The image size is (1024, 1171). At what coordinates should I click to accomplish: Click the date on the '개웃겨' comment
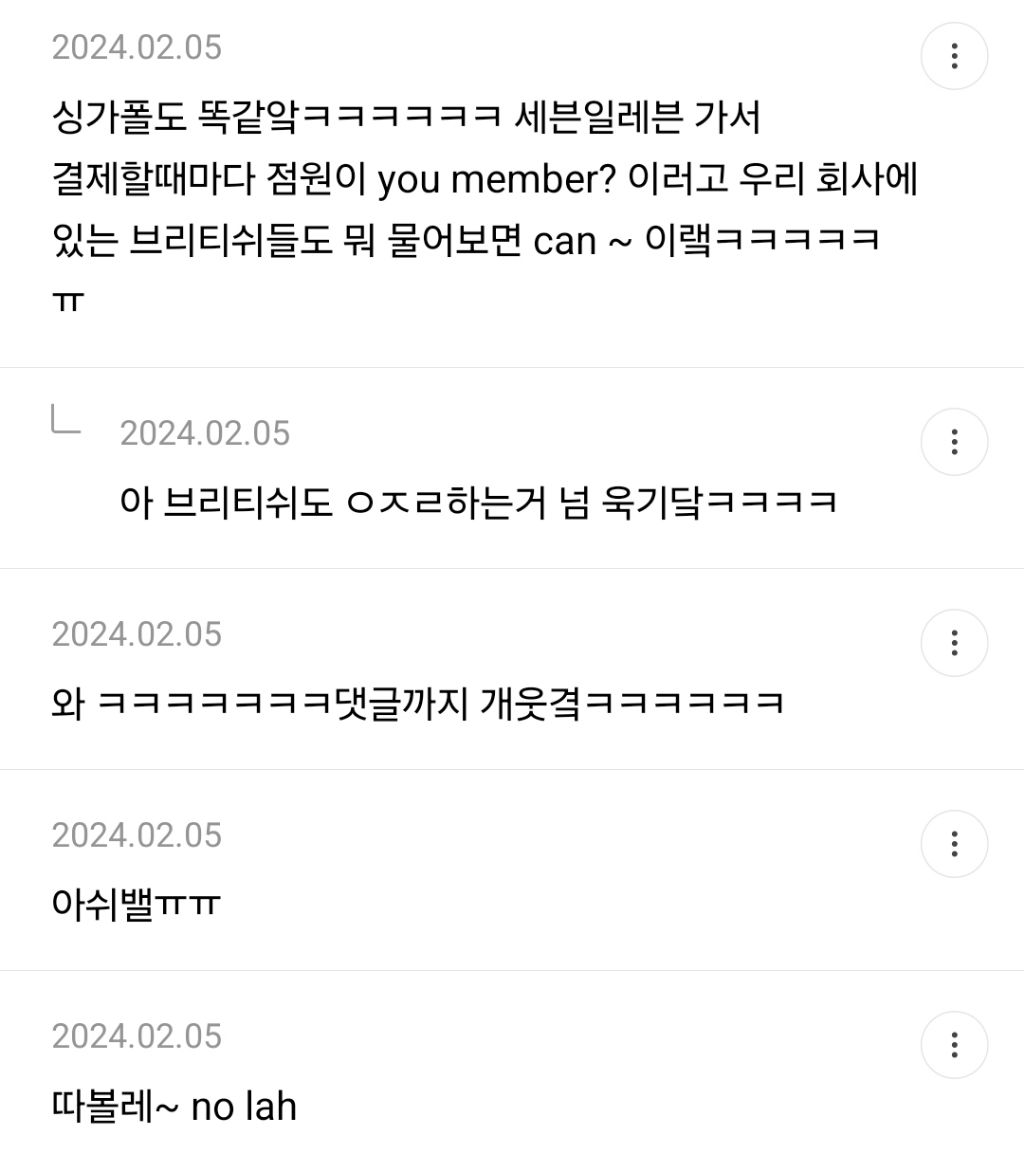coord(137,633)
